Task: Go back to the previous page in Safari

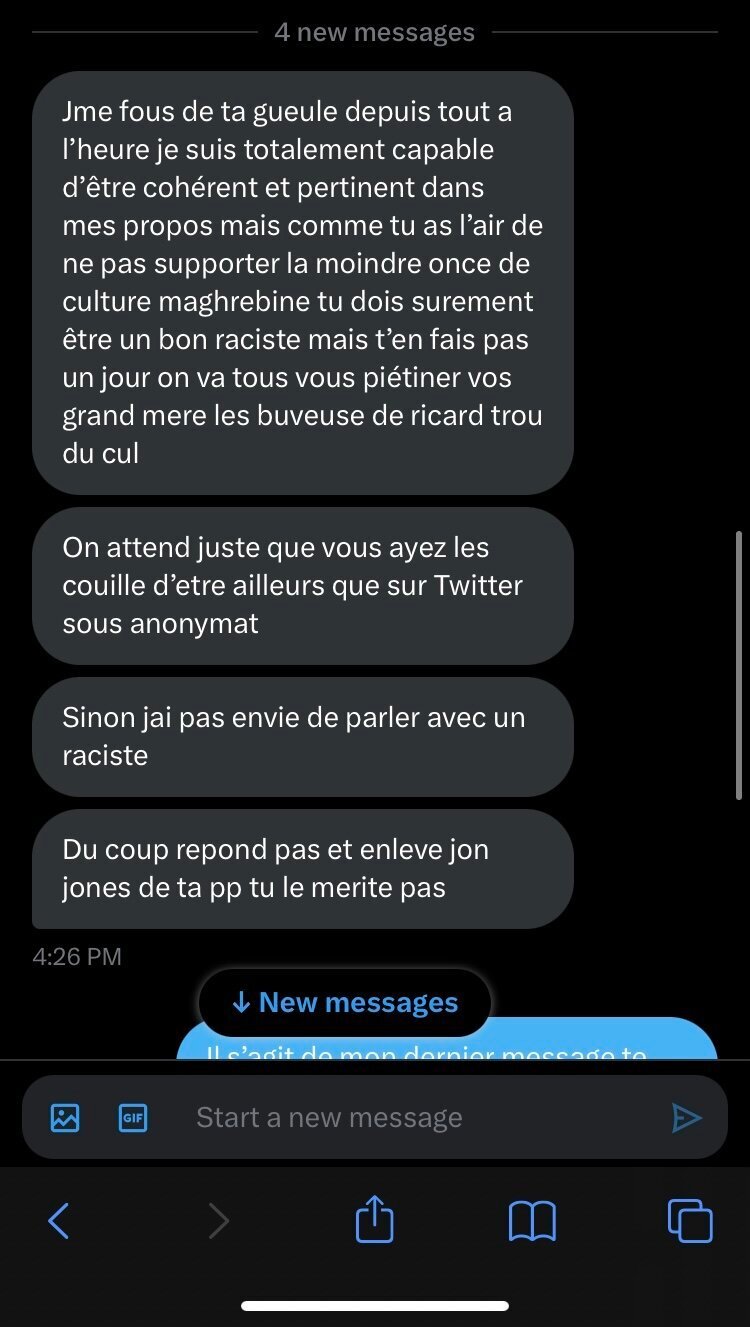Action: pyautogui.click(x=59, y=1221)
